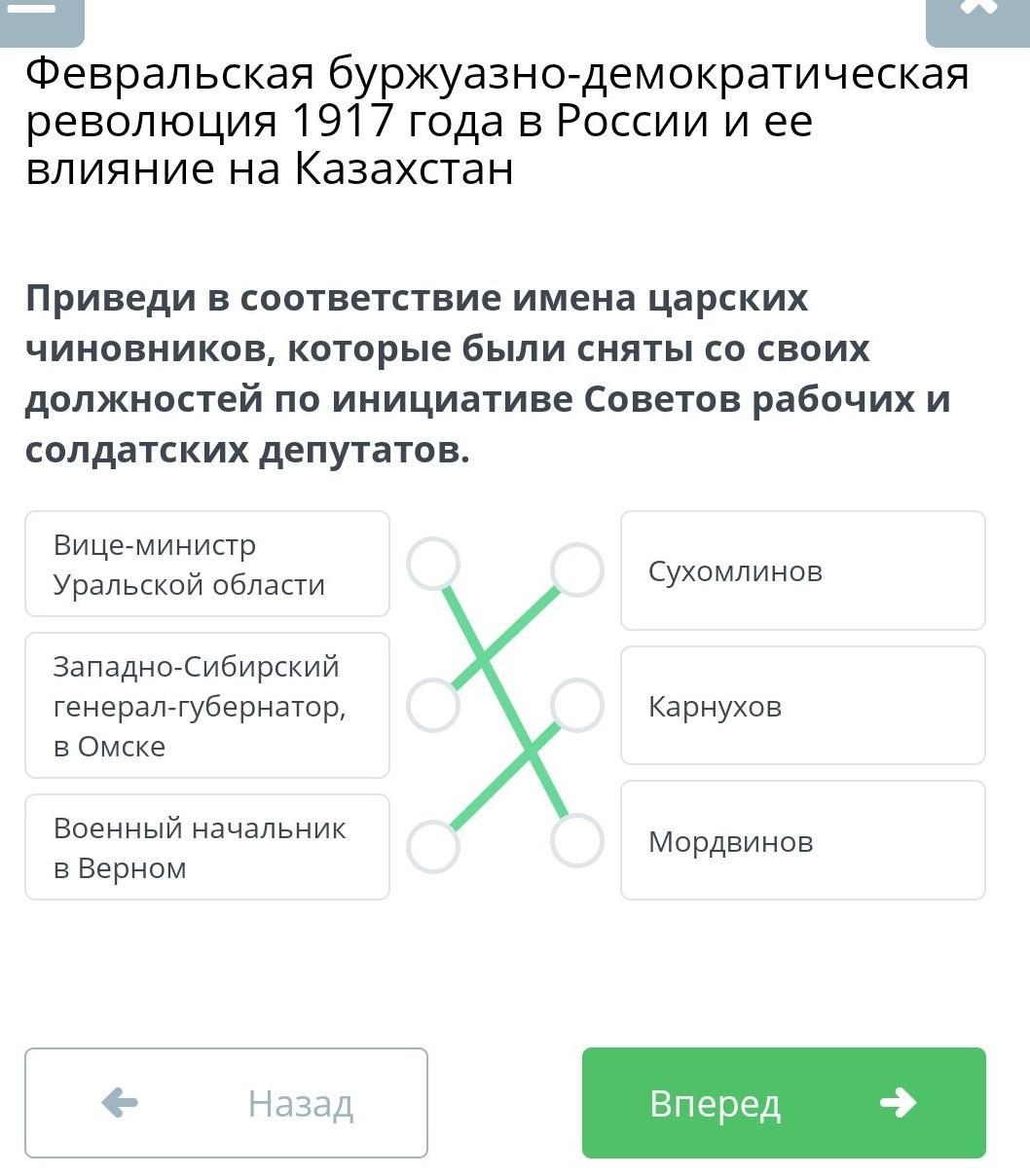Select the connector circle next to Мордвинов
1030x1176 pixels.
point(577,841)
